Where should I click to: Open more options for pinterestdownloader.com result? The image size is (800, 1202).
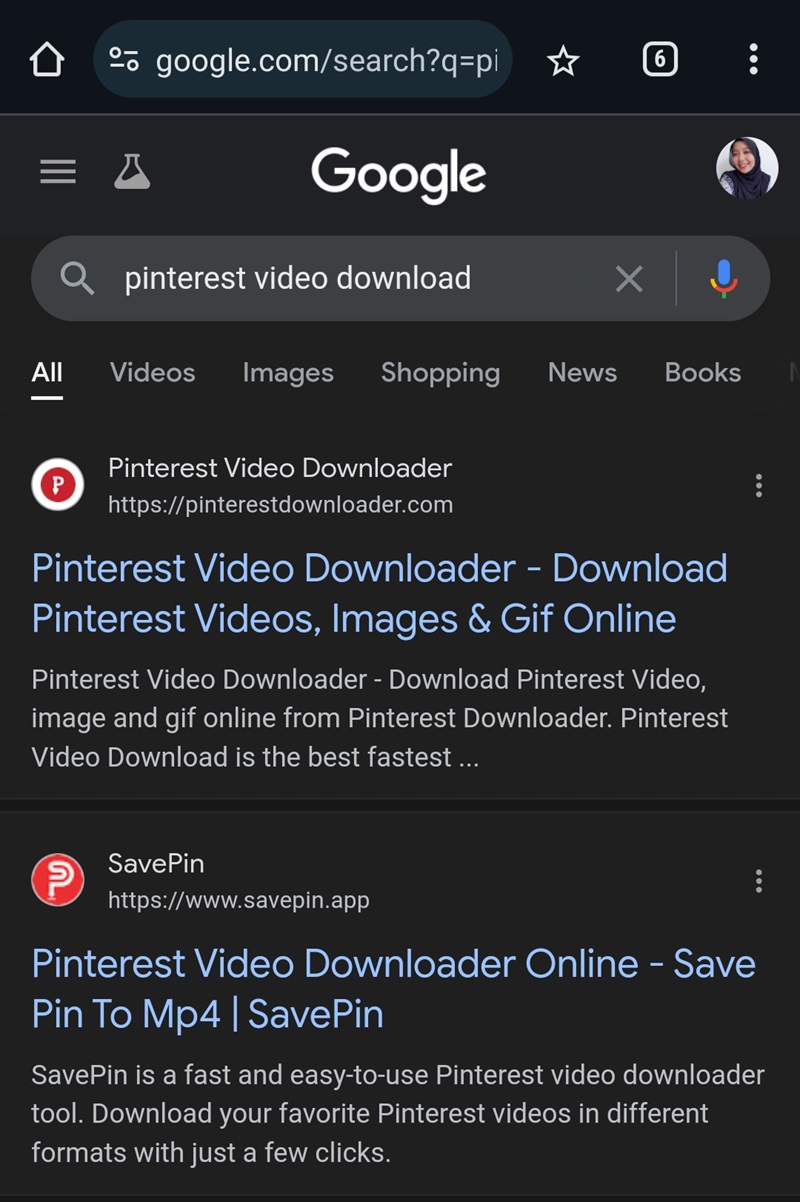point(759,486)
